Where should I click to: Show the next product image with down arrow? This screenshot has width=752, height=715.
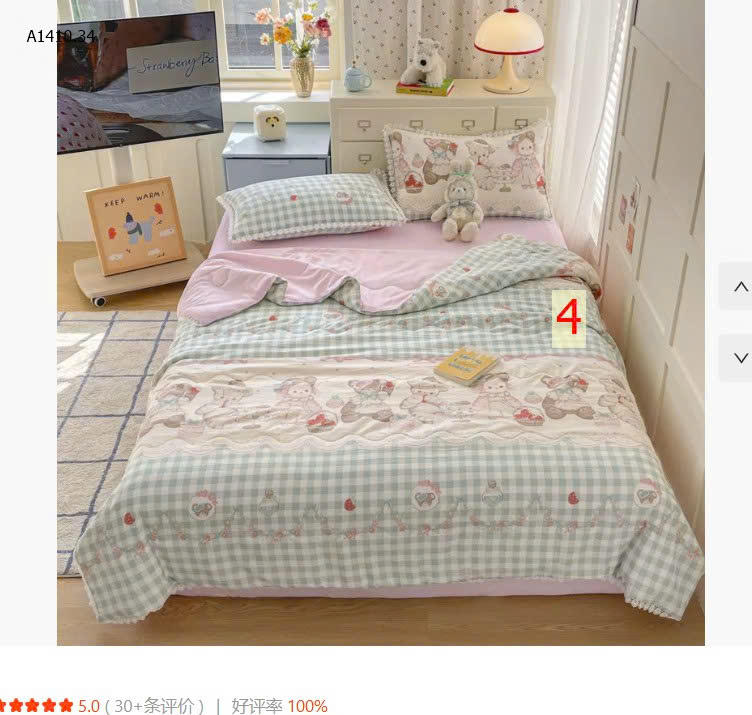point(740,358)
